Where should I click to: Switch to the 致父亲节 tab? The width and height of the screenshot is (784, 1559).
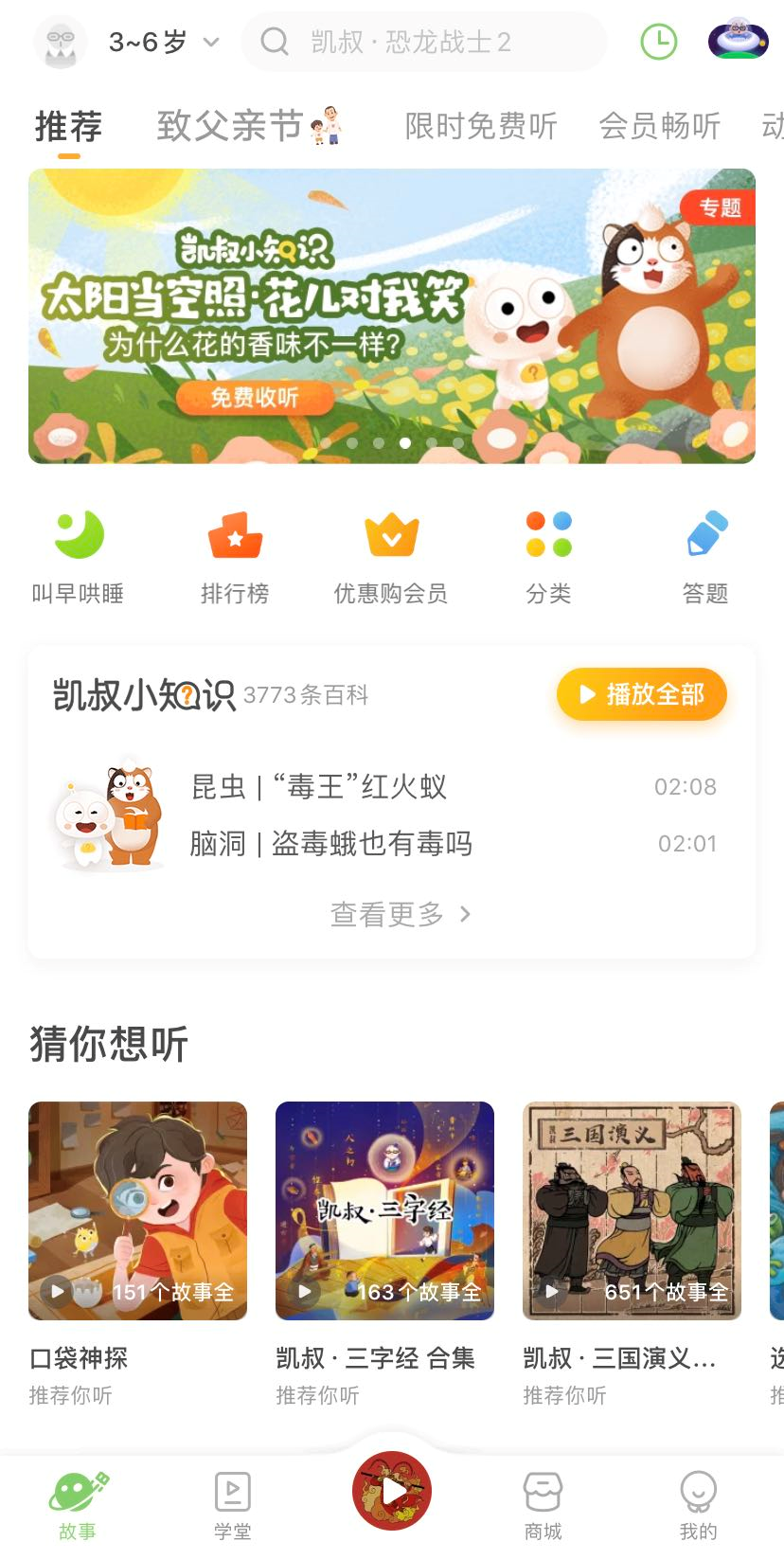pos(248,126)
